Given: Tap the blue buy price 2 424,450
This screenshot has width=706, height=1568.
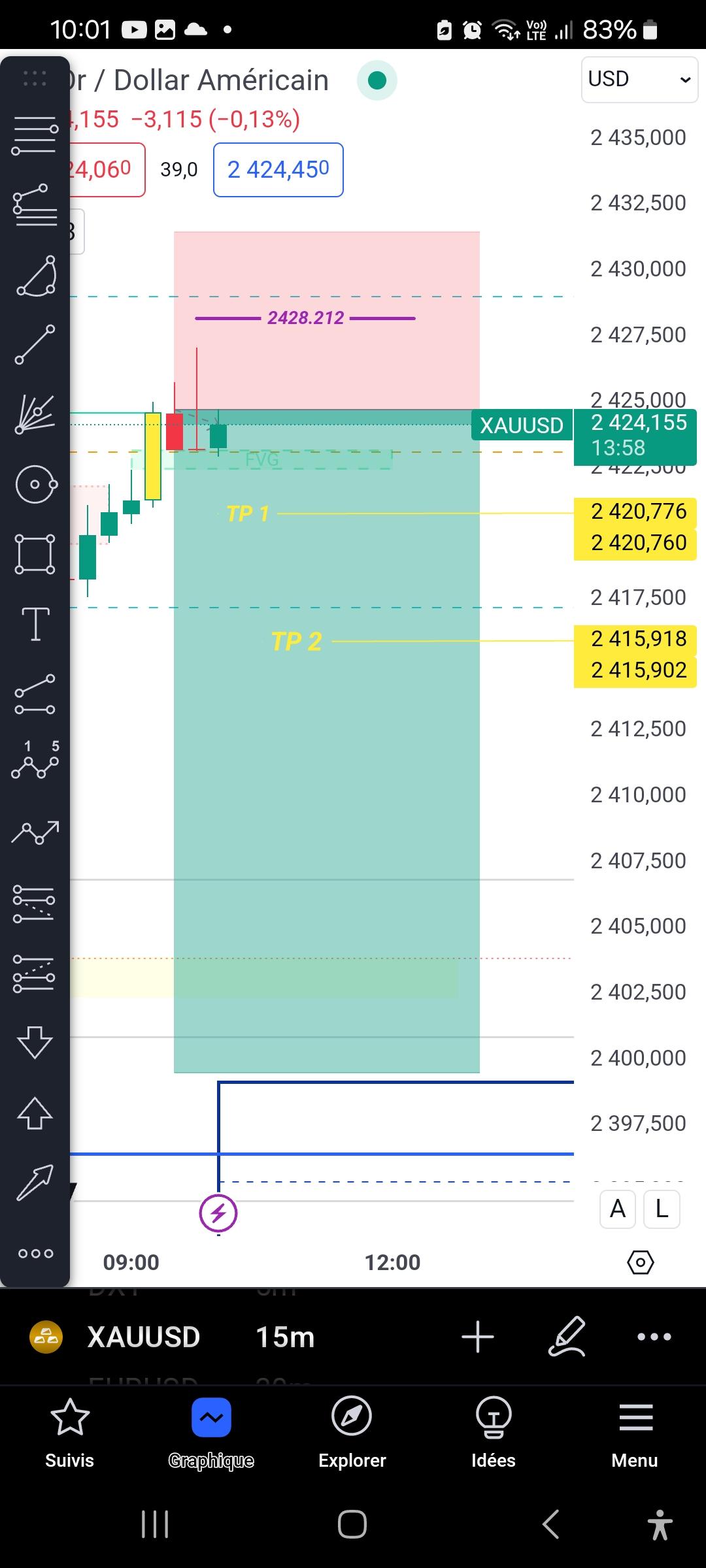Looking at the screenshot, I should coord(278,170).
